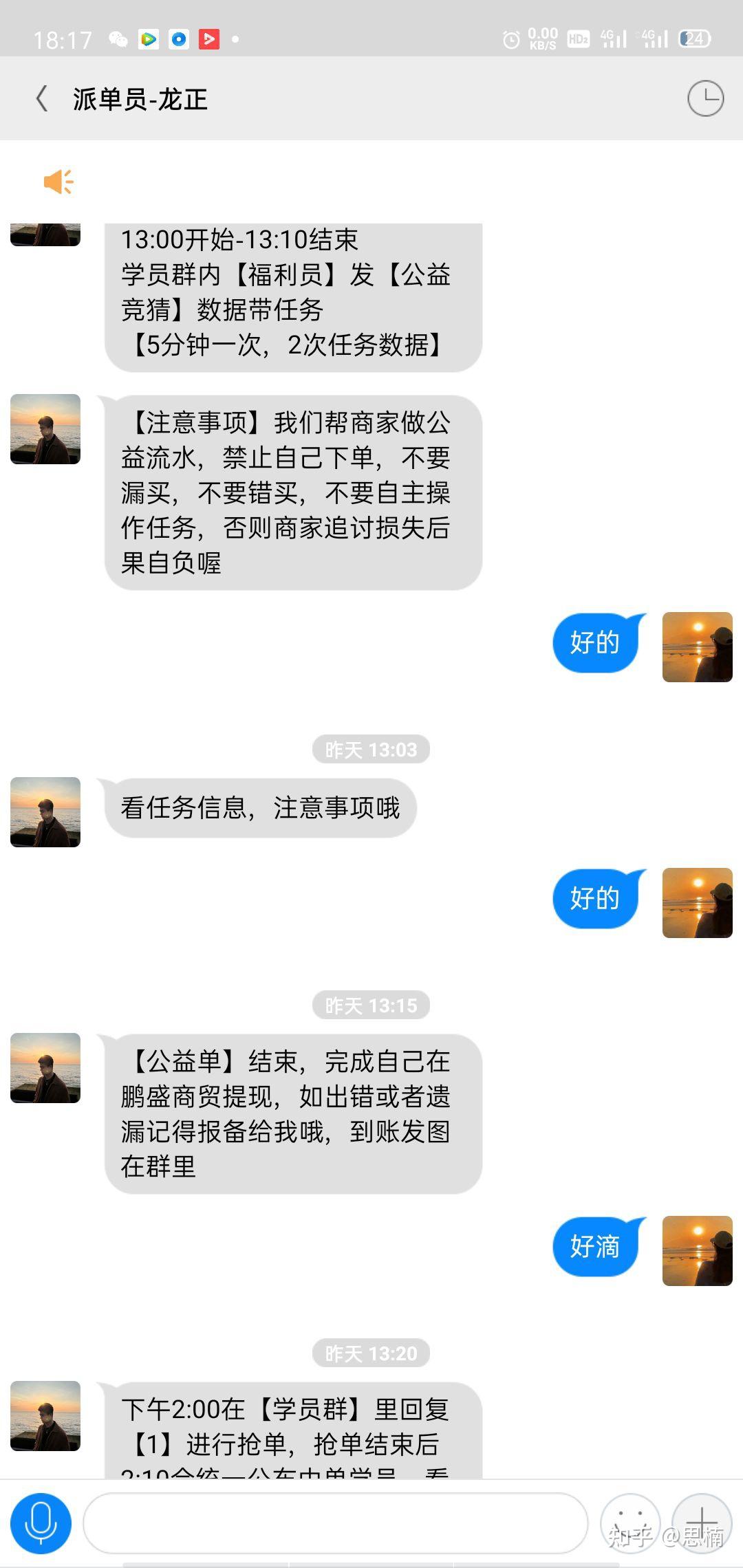Go back from the chat with 派单员-龙正
Image resolution: width=743 pixels, height=1568 pixels.
point(42,99)
